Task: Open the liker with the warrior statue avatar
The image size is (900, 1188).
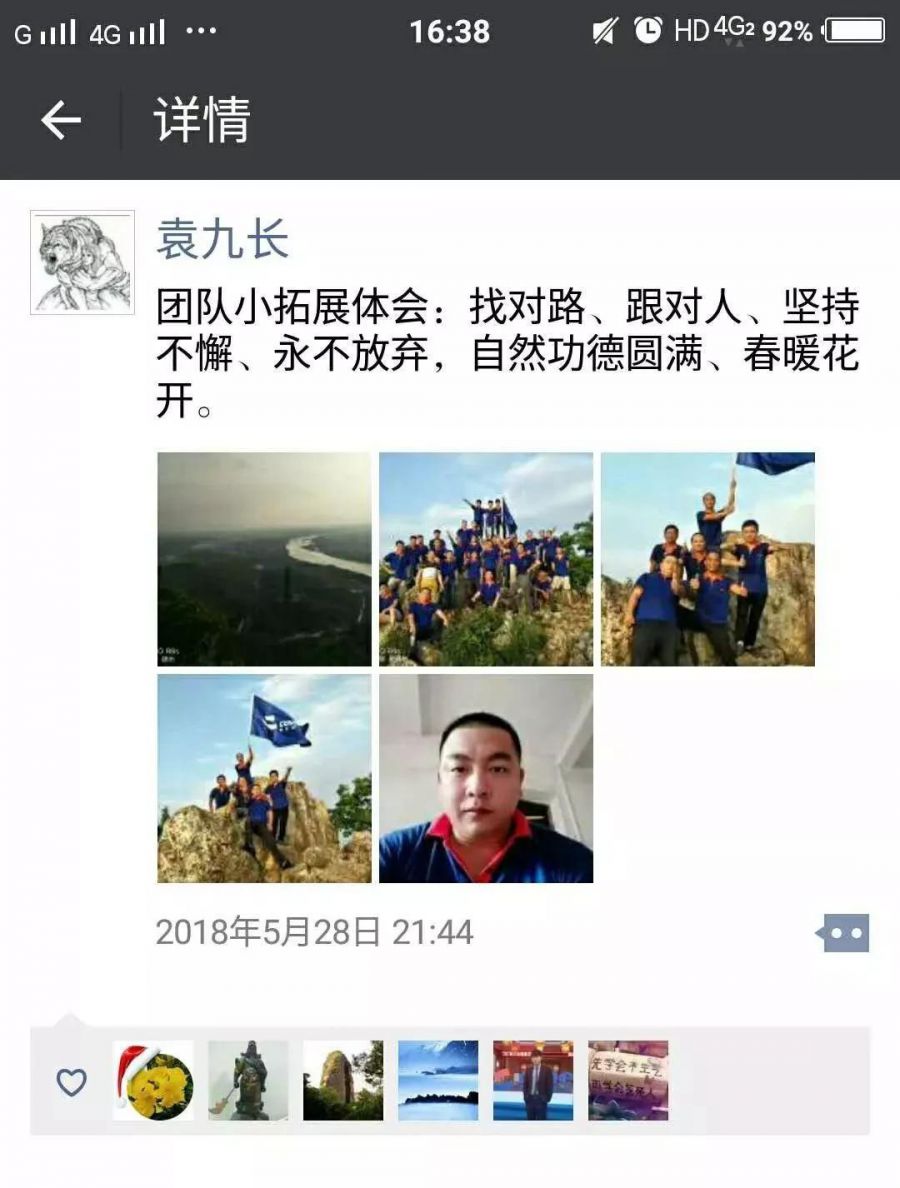Action: click(248, 1081)
